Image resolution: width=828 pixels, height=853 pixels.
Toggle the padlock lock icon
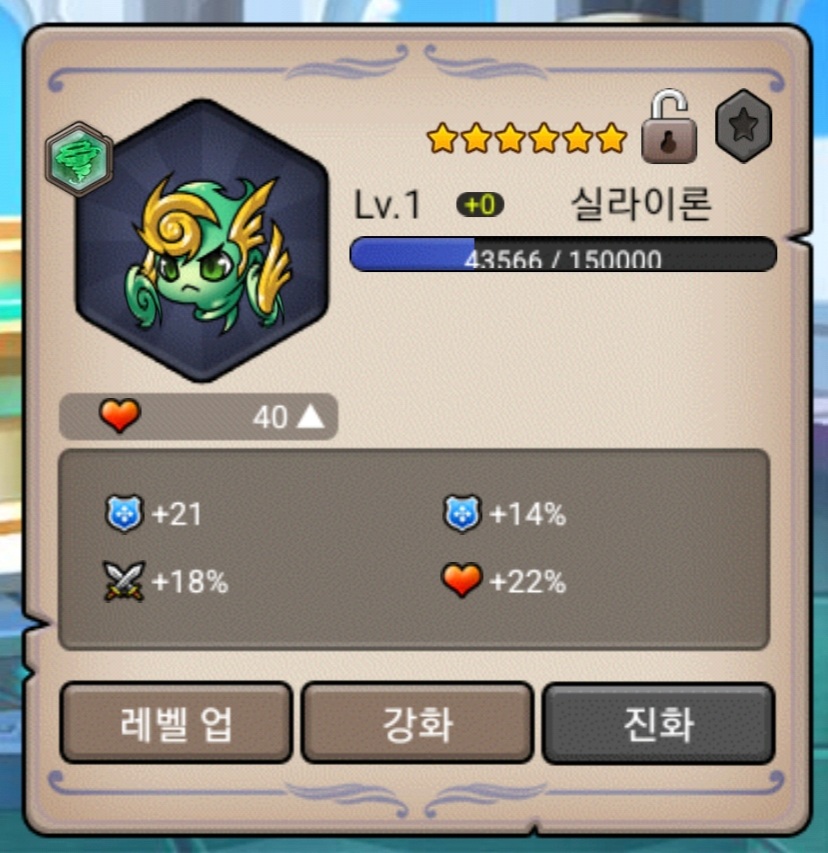(x=668, y=128)
